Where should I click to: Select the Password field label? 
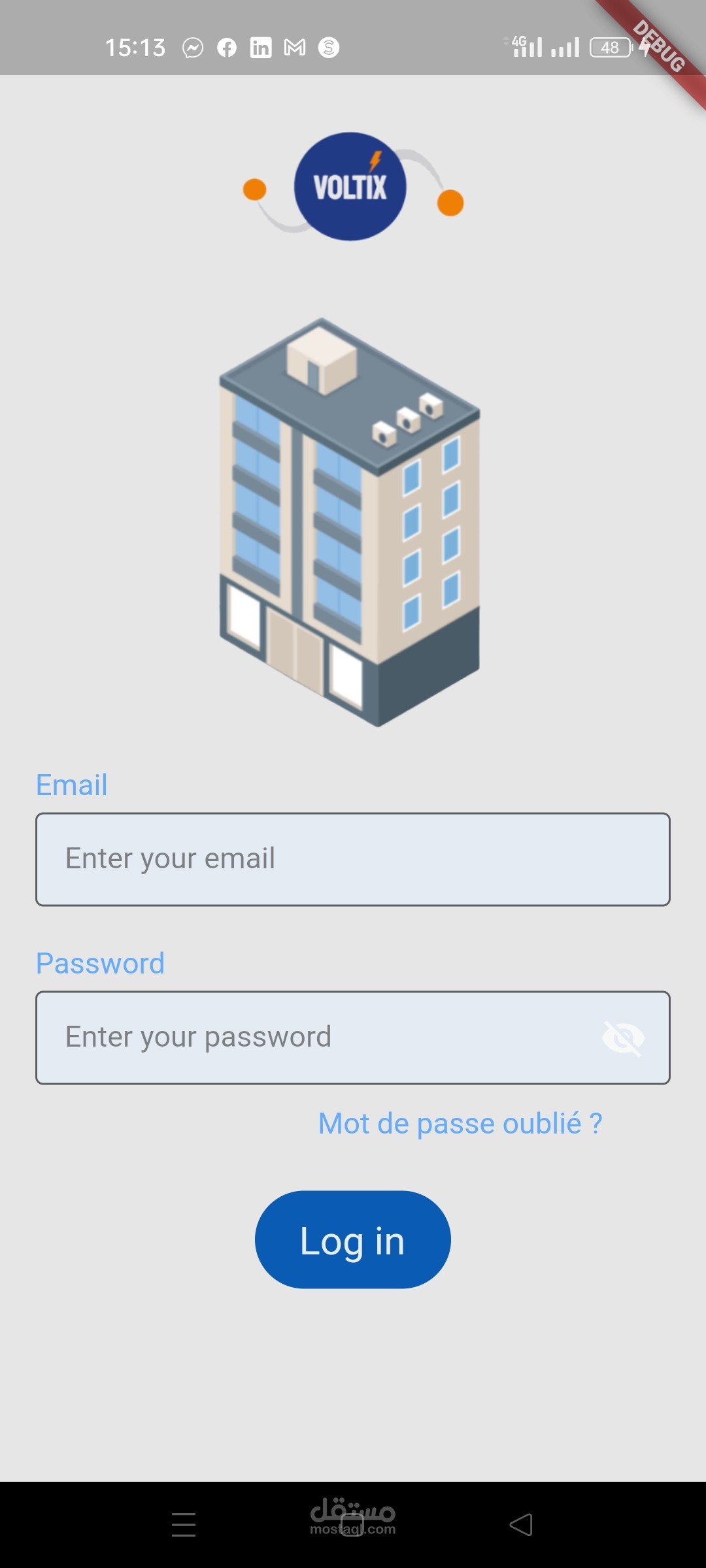tap(99, 962)
